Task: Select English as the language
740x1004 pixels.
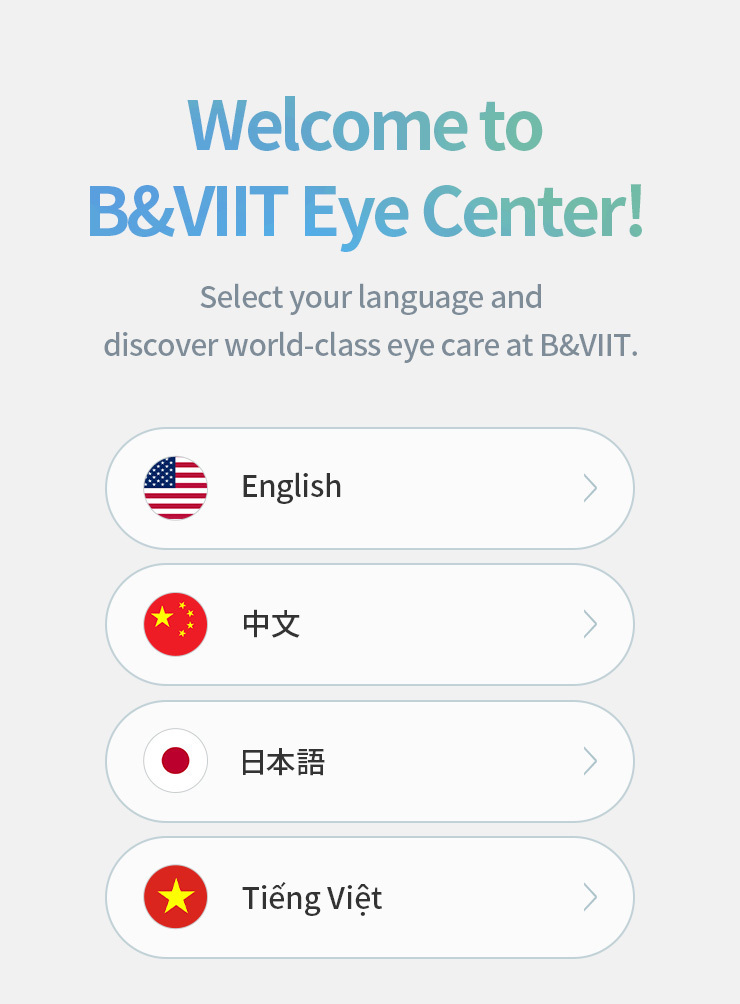Action: [369, 488]
